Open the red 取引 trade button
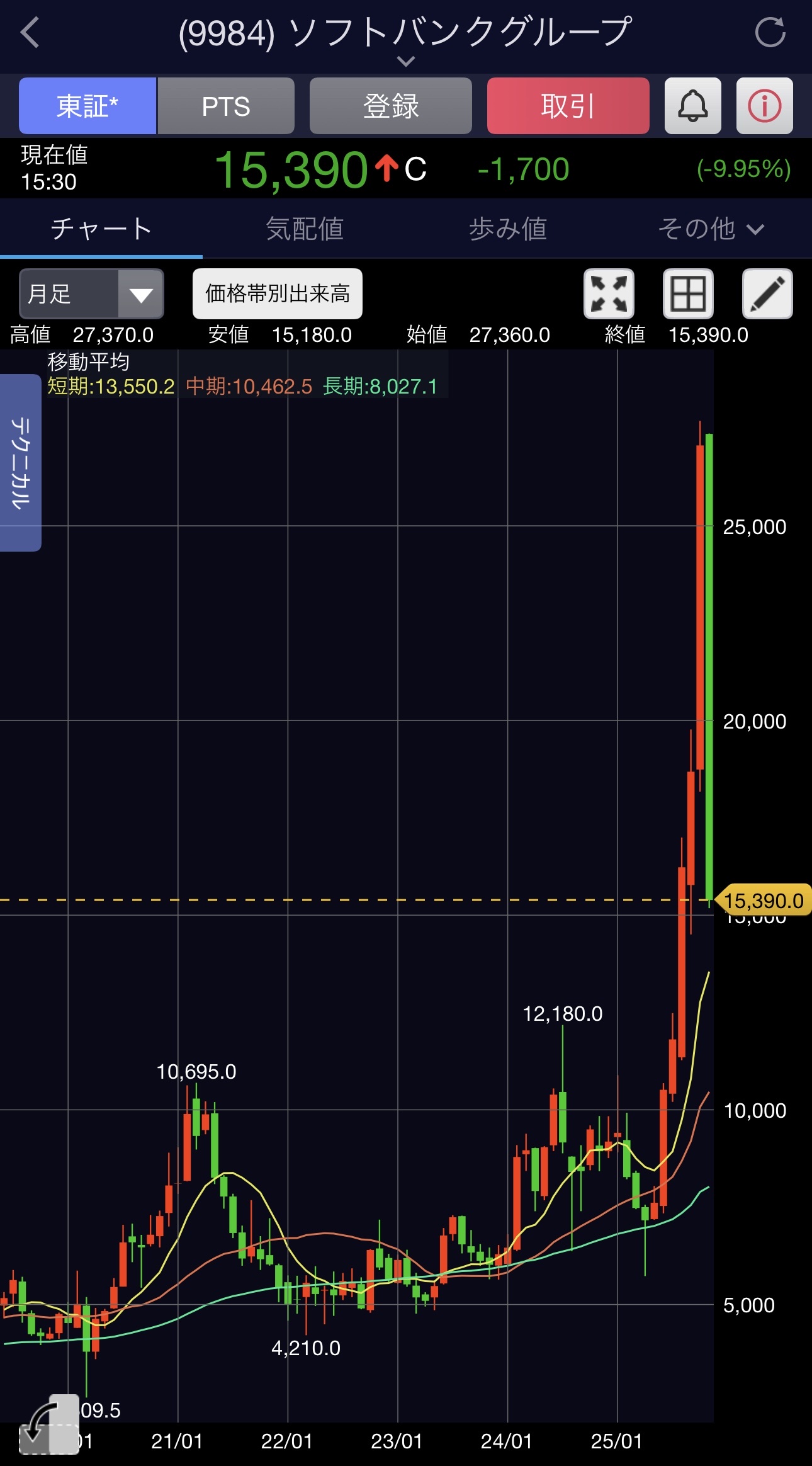The image size is (812, 1466). 568,106
